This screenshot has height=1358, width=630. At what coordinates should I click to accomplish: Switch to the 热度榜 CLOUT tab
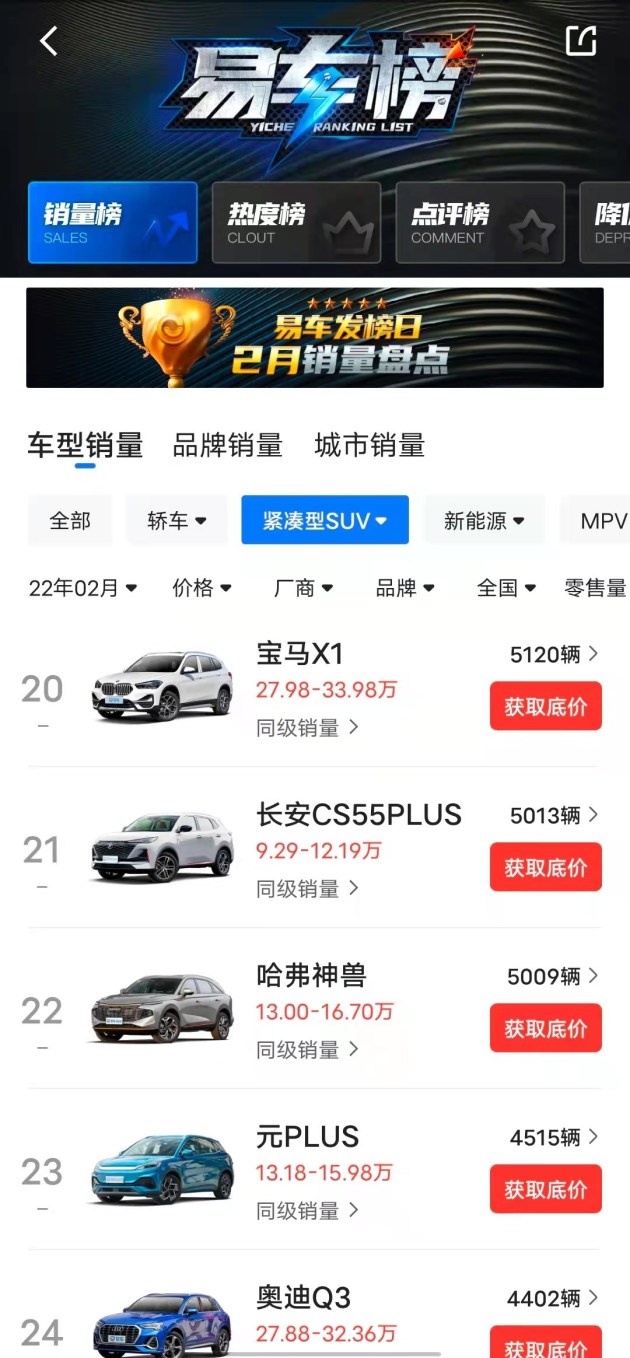(296, 223)
